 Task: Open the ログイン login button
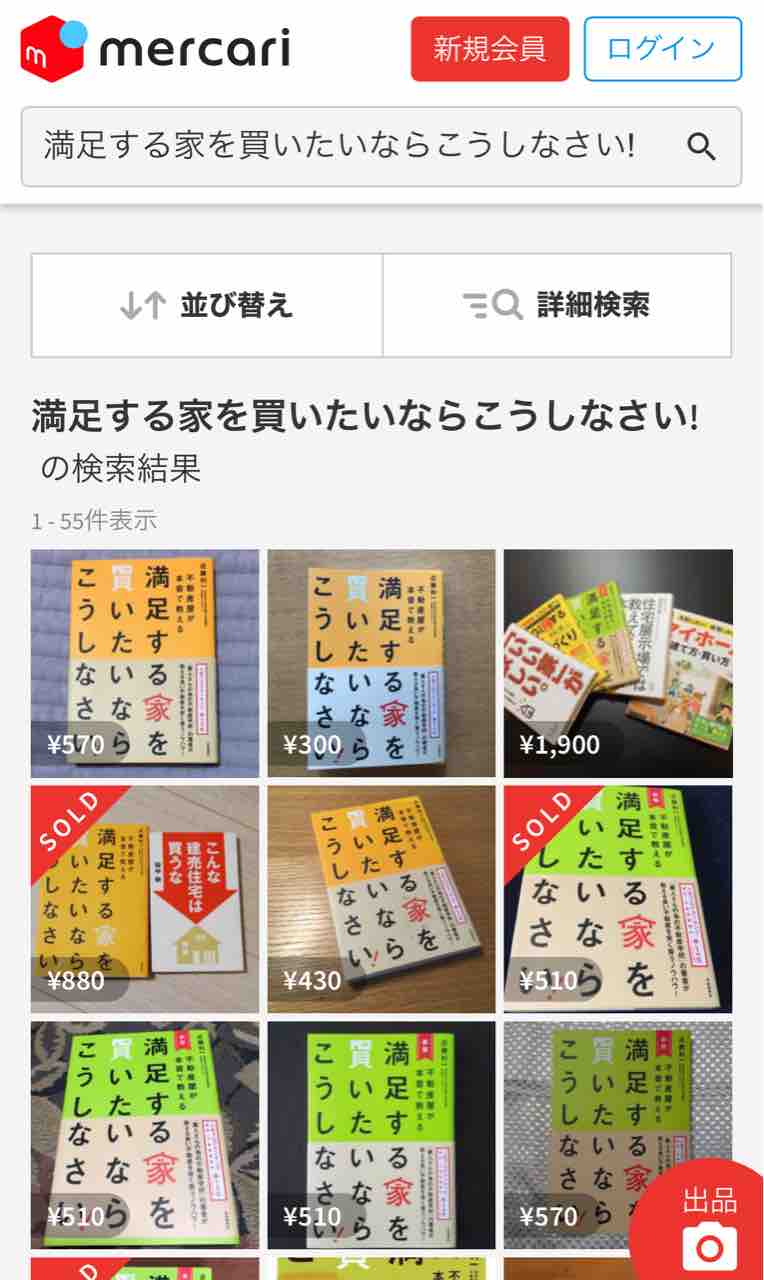click(x=663, y=48)
